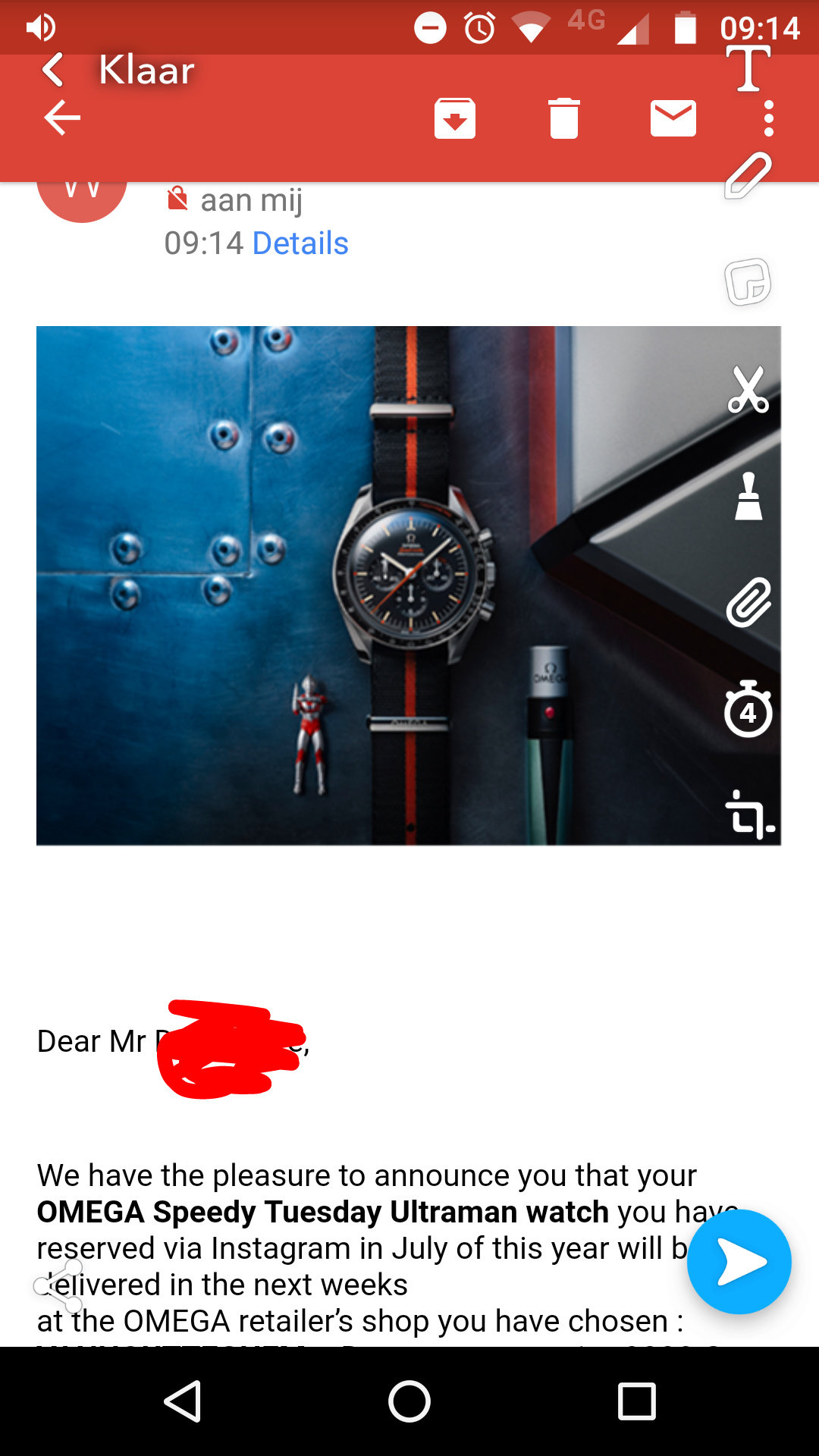
Task: Tap Klaar to finish editing
Action: click(x=119, y=70)
